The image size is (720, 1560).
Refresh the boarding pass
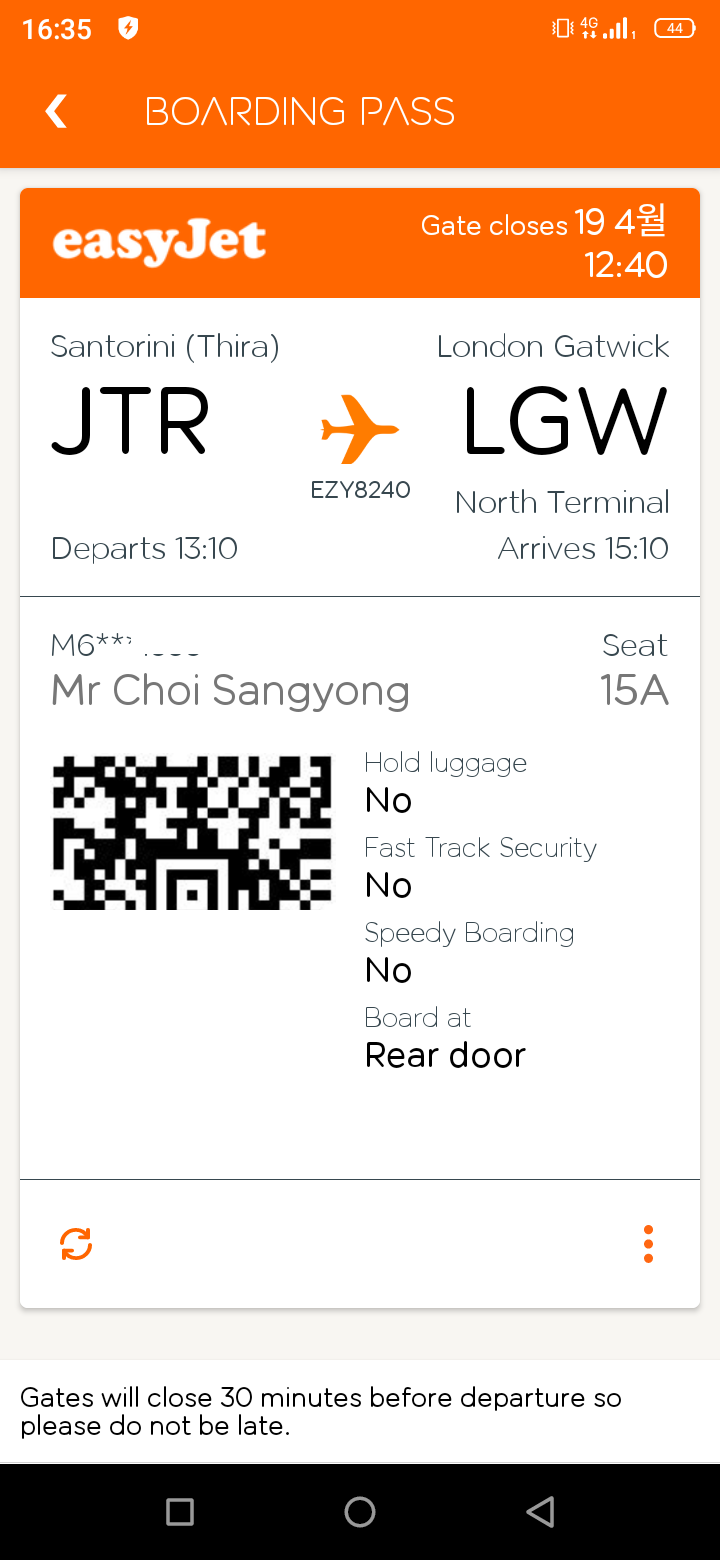tap(76, 1244)
